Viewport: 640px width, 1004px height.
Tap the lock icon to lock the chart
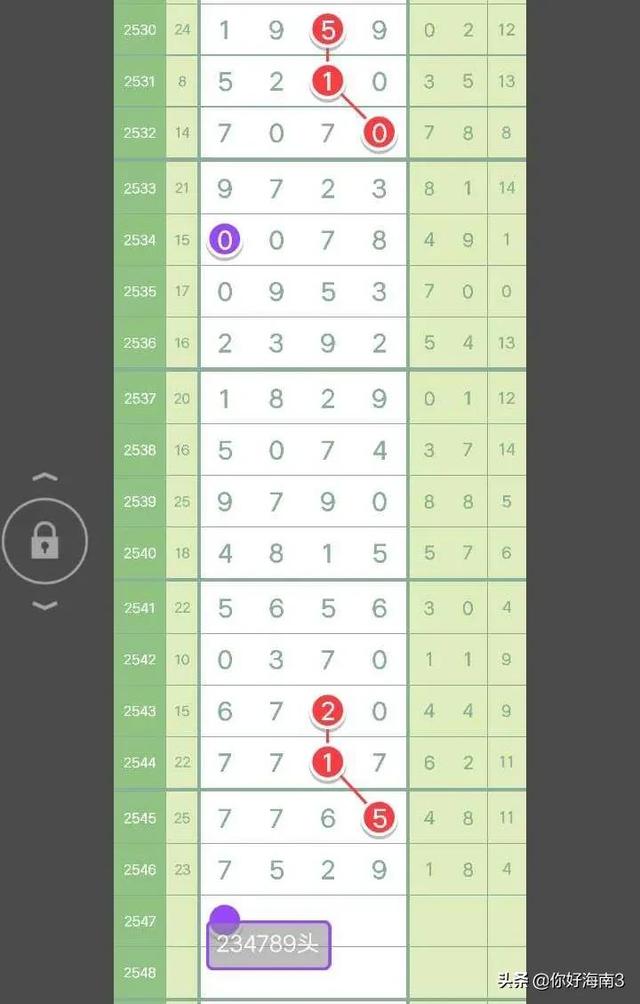click(x=45, y=542)
